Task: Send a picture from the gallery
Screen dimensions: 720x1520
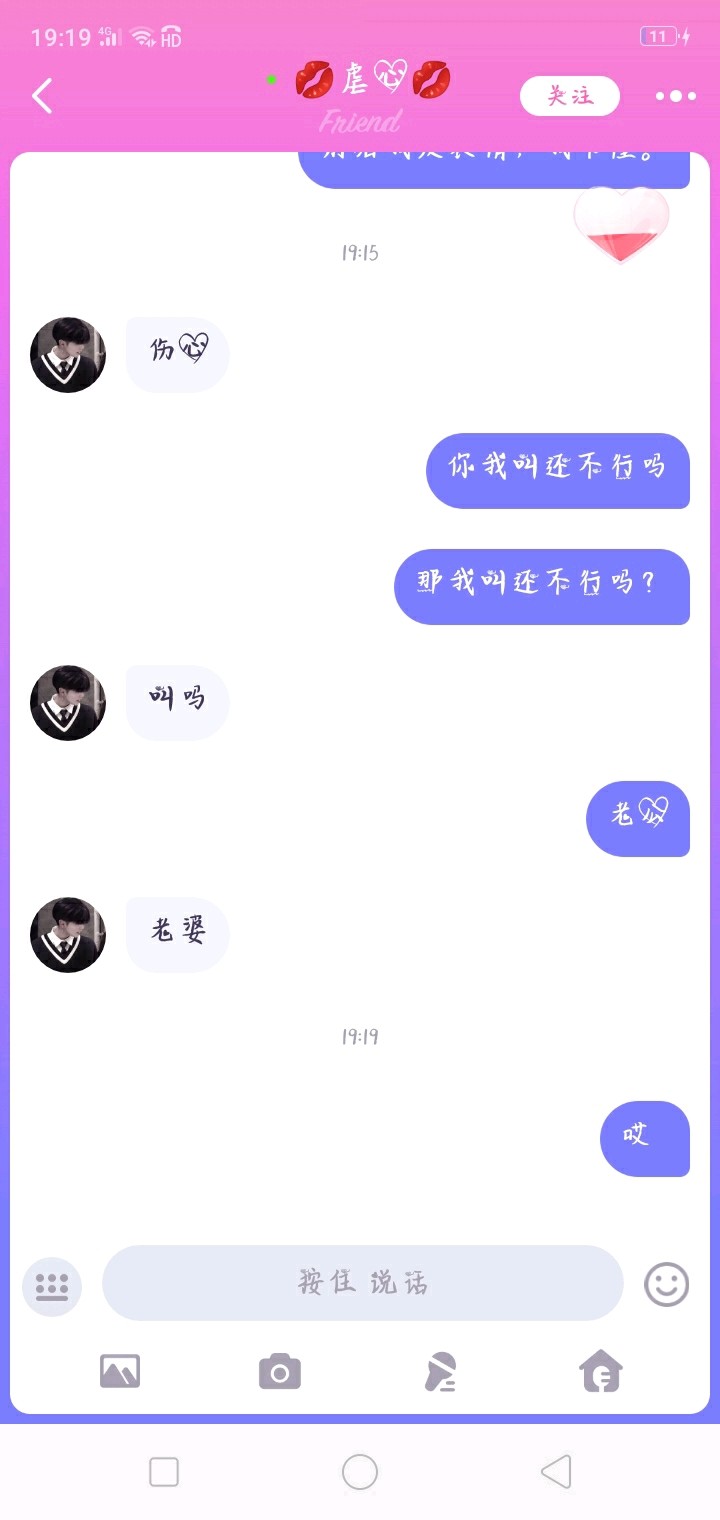Action: coord(120,1371)
